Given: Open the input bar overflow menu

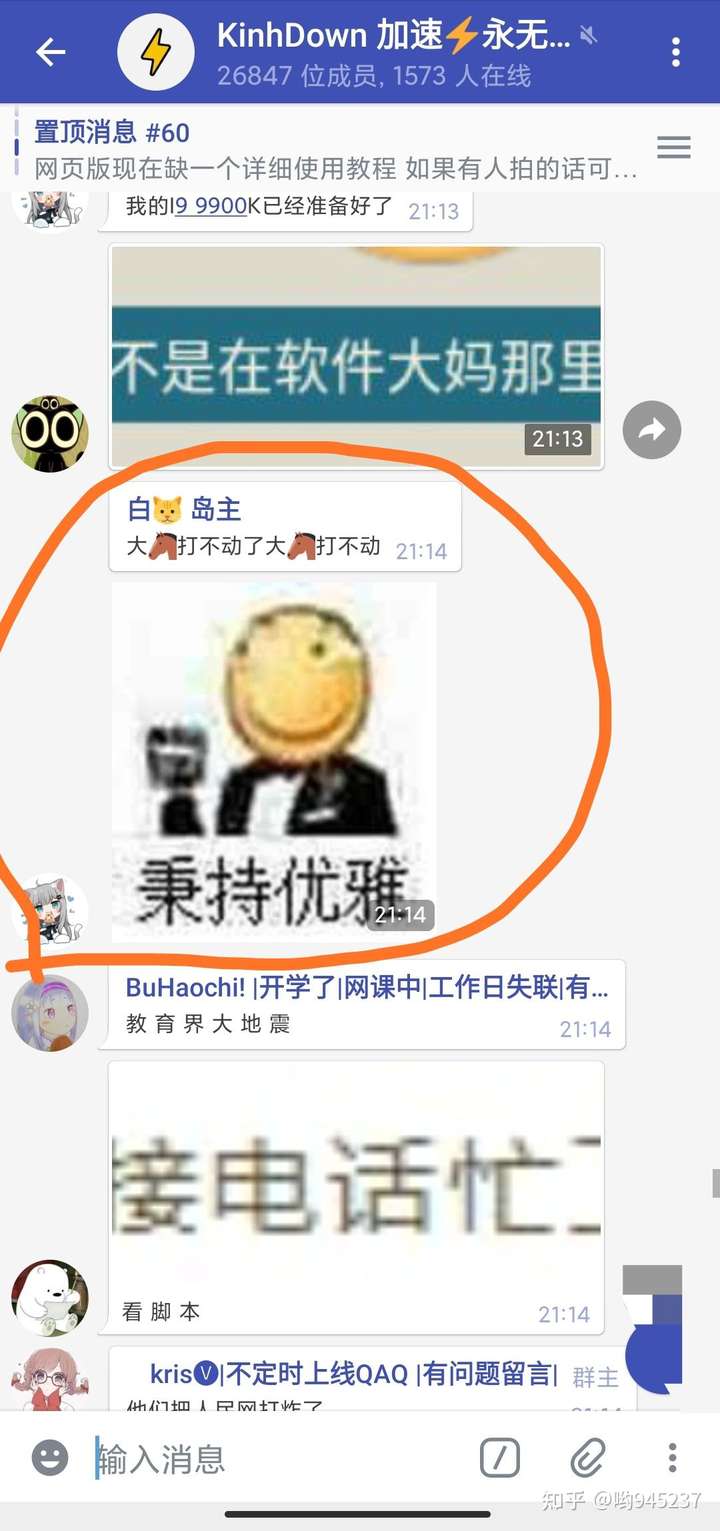Looking at the screenshot, I should [x=672, y=1458].
